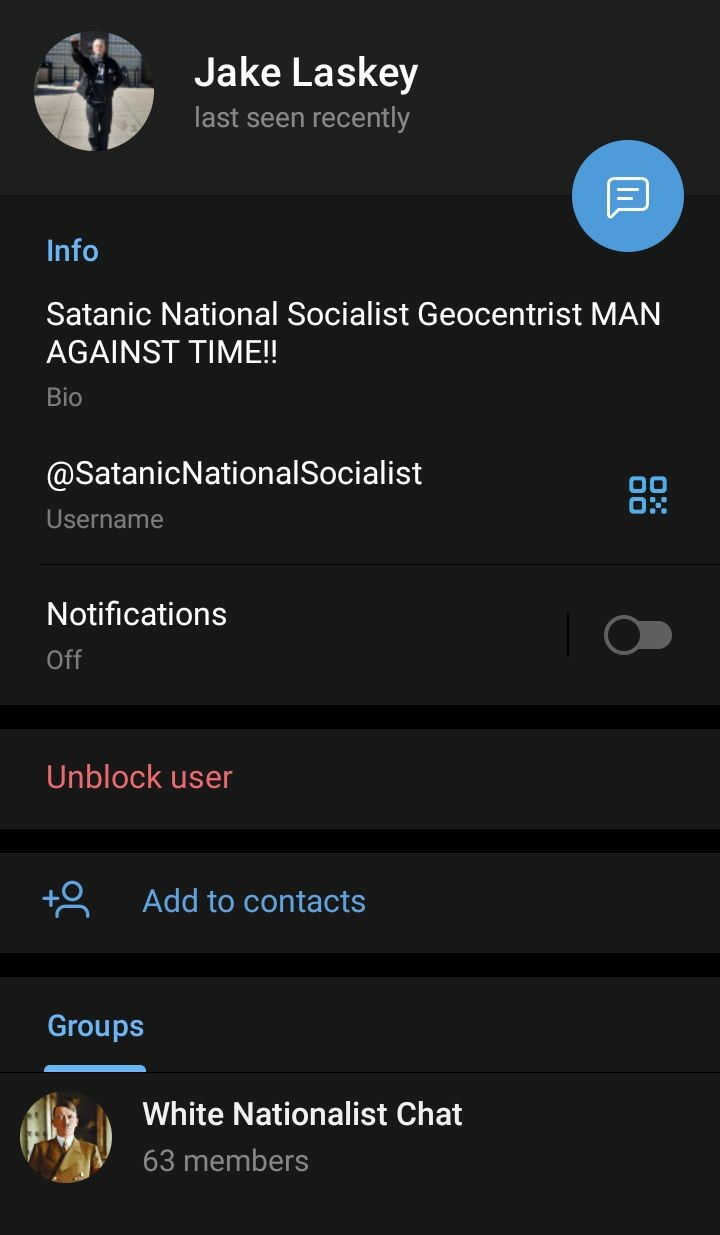
Task: Open the 63-member group row
Action: pyautogui.click(x=302, y=1137)
